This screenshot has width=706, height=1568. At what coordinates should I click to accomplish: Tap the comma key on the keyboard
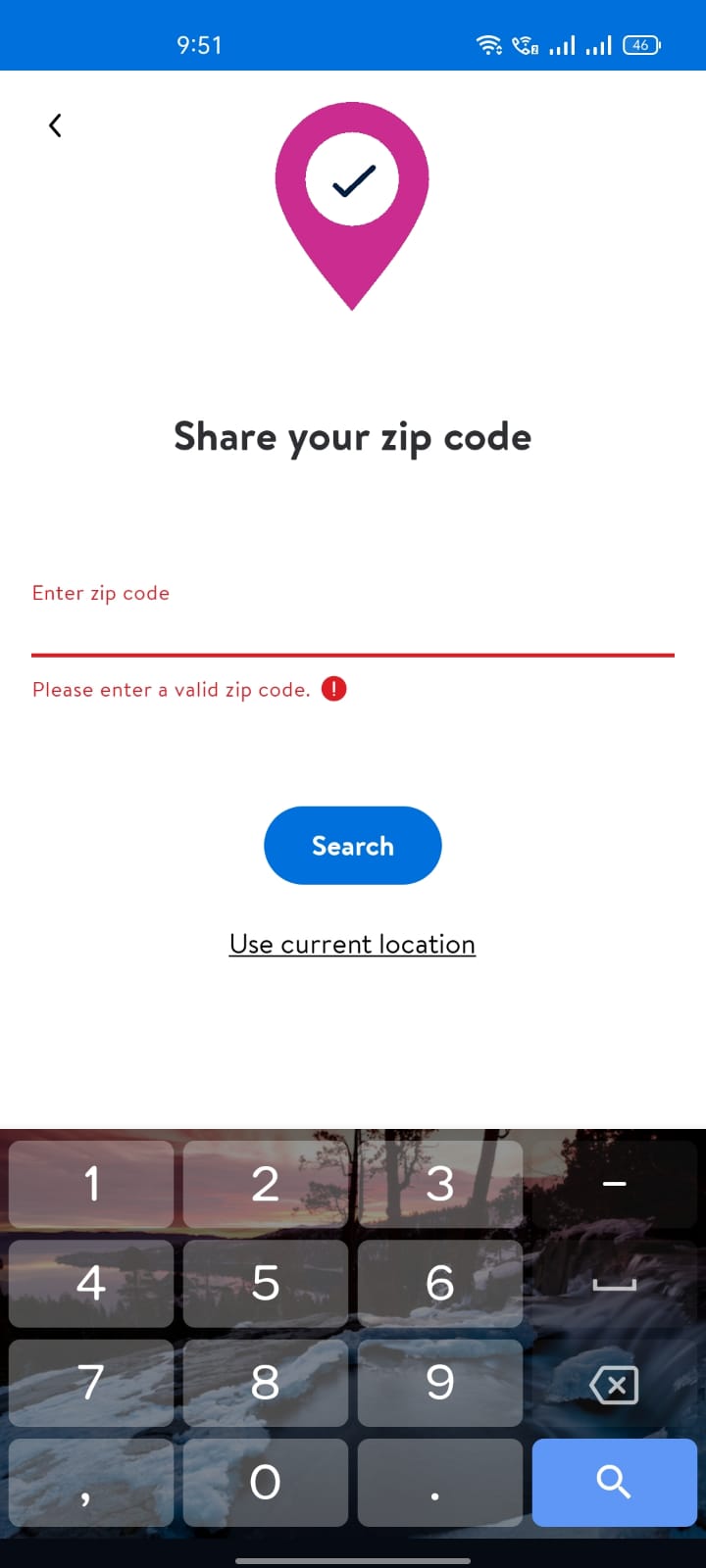pyautogui.click(x=90, y=1483)
